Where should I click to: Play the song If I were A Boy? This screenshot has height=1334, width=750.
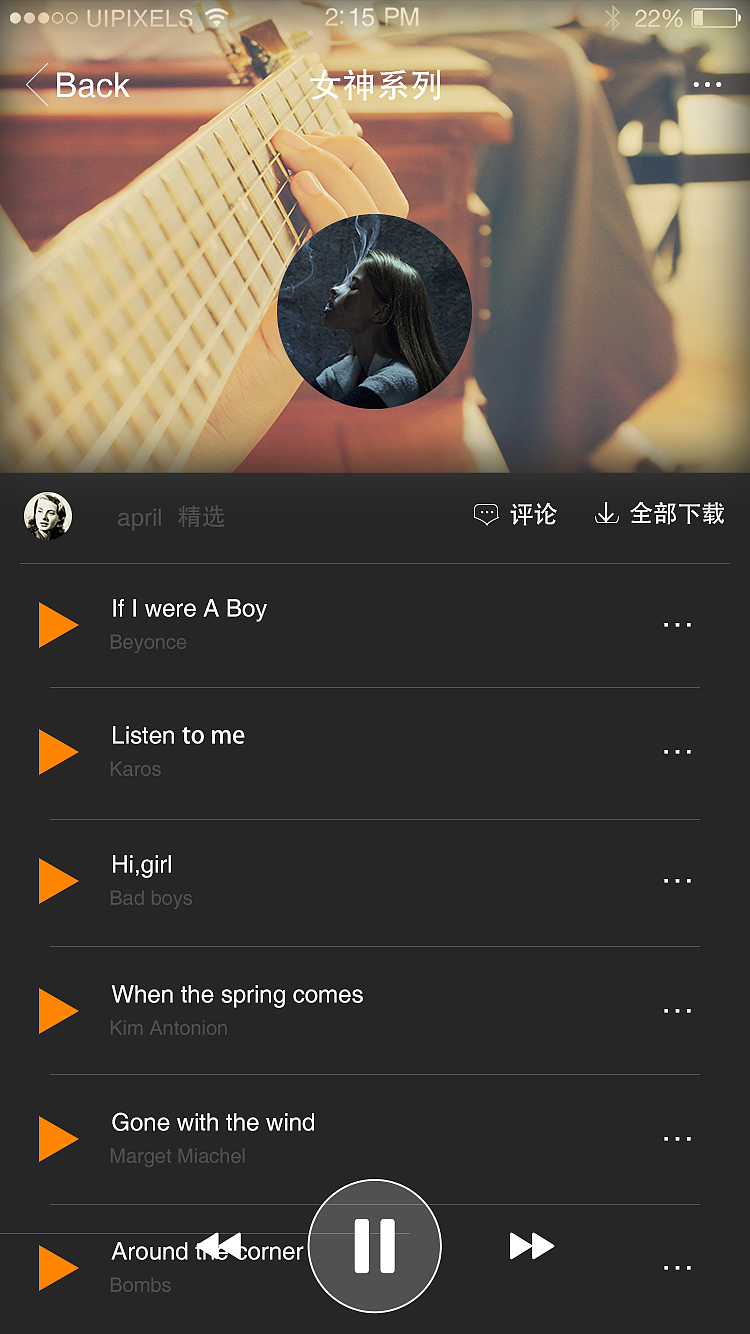(58, 624)
